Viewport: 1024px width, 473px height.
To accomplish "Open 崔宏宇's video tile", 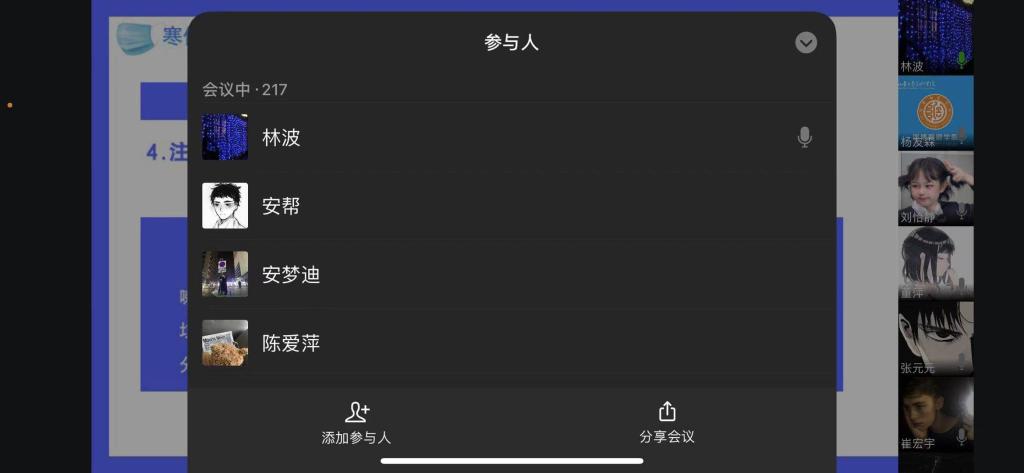I will (935, 414).
